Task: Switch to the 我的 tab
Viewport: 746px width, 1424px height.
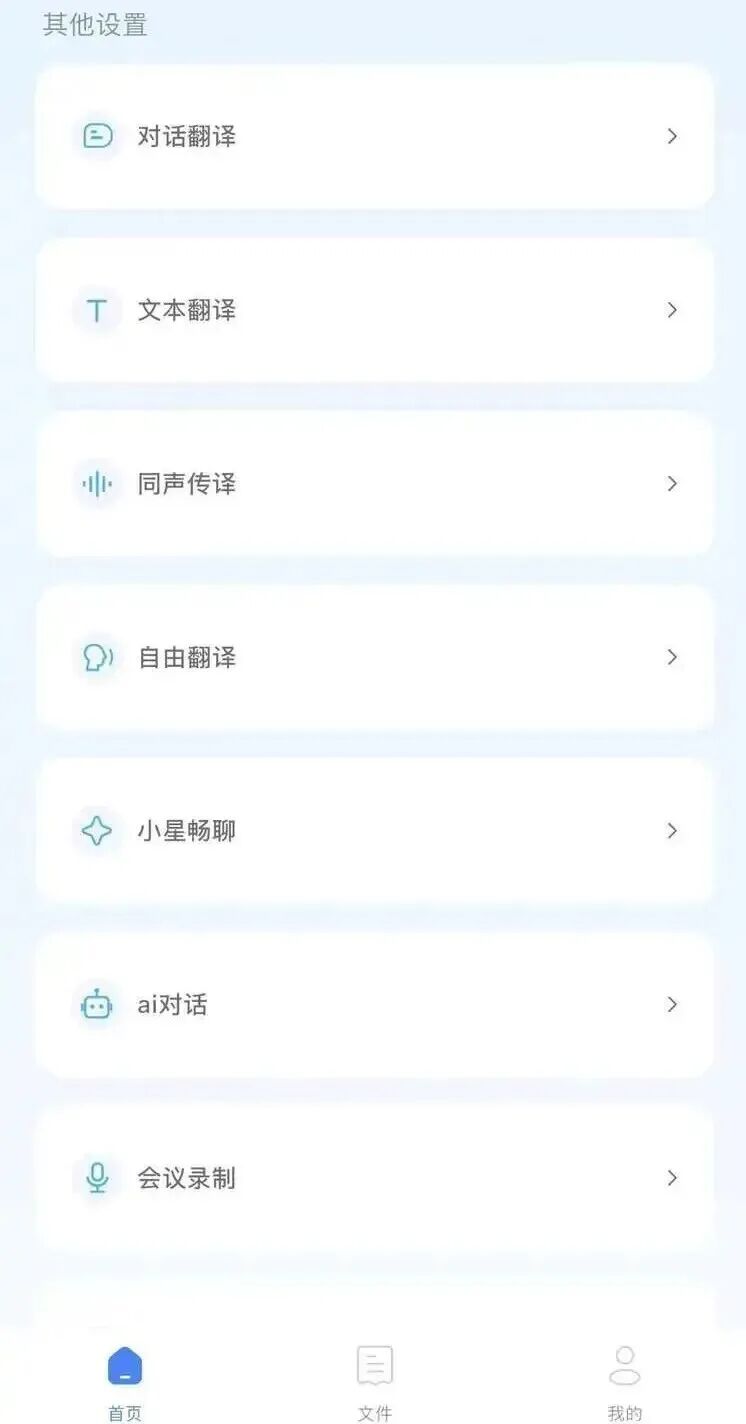Action: coord(625,1383)
